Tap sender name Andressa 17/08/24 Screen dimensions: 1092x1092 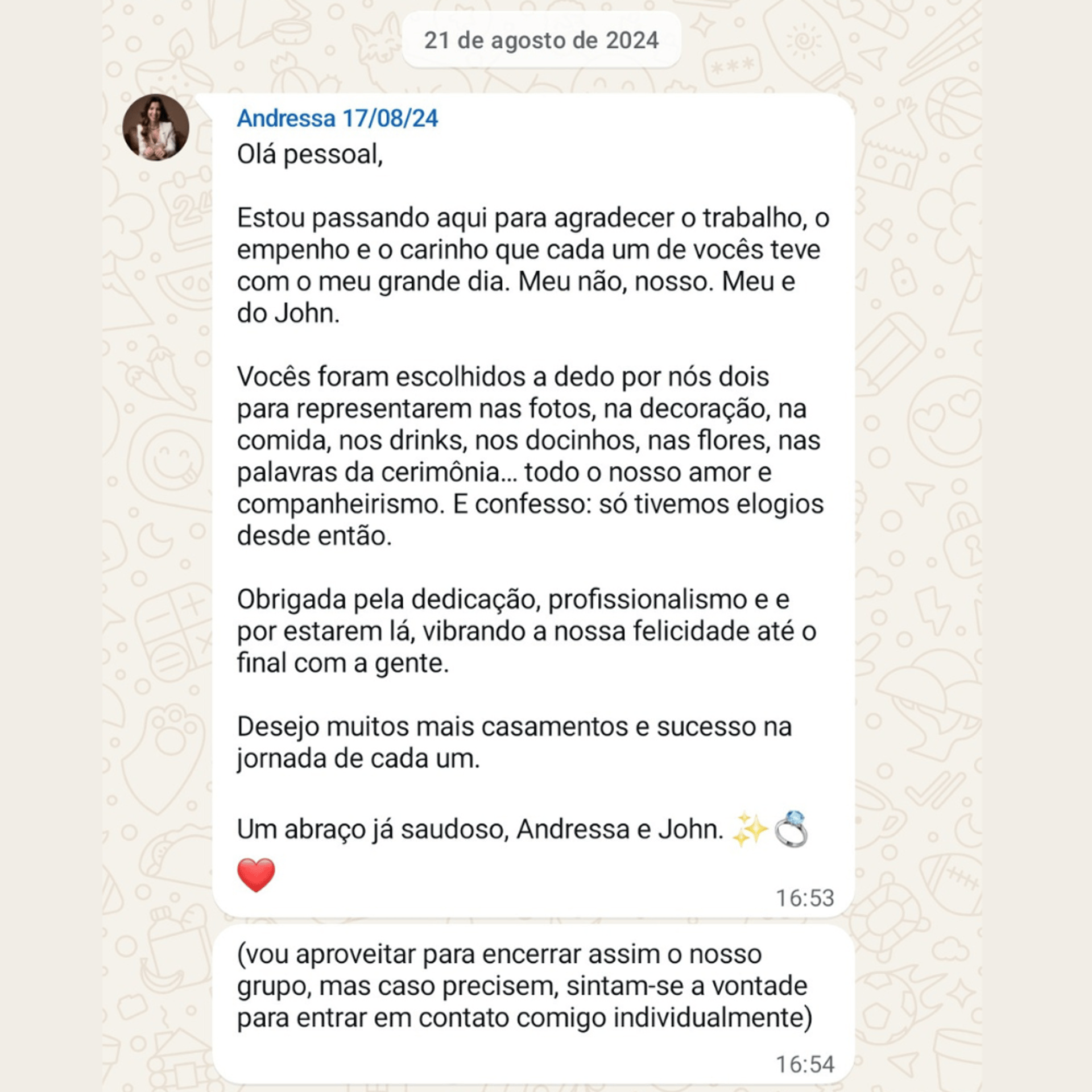[x=337, y=118]
